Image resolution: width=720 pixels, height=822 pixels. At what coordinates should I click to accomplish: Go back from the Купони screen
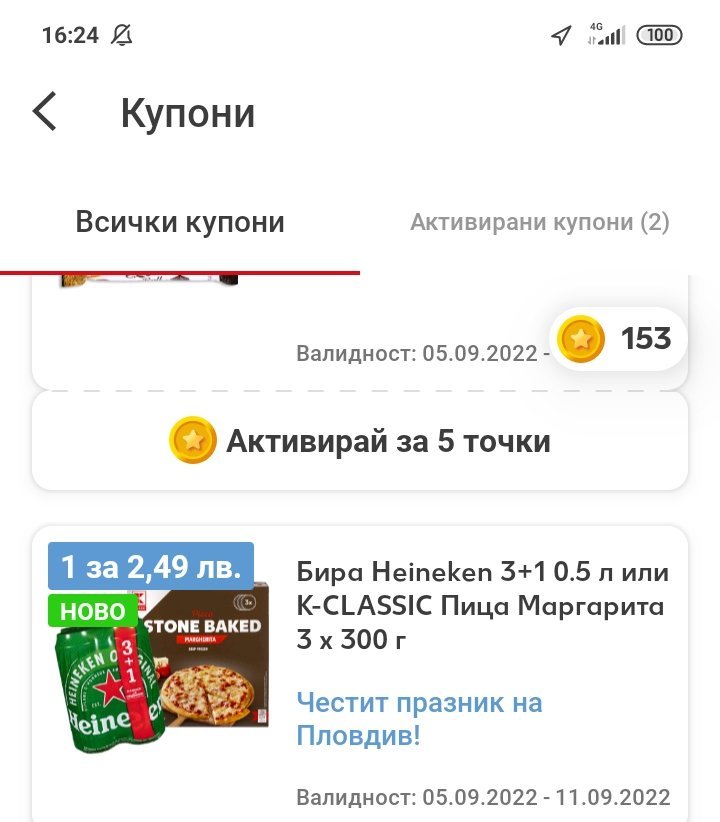point(45,112)
